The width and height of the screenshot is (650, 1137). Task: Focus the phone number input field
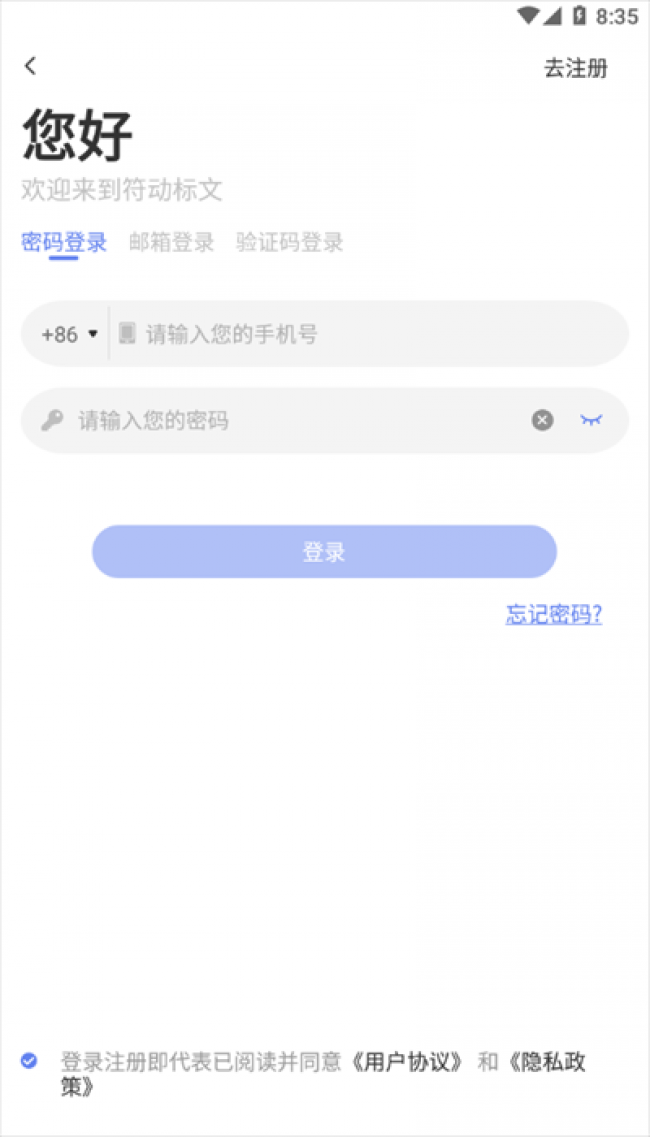click(370, 334)
